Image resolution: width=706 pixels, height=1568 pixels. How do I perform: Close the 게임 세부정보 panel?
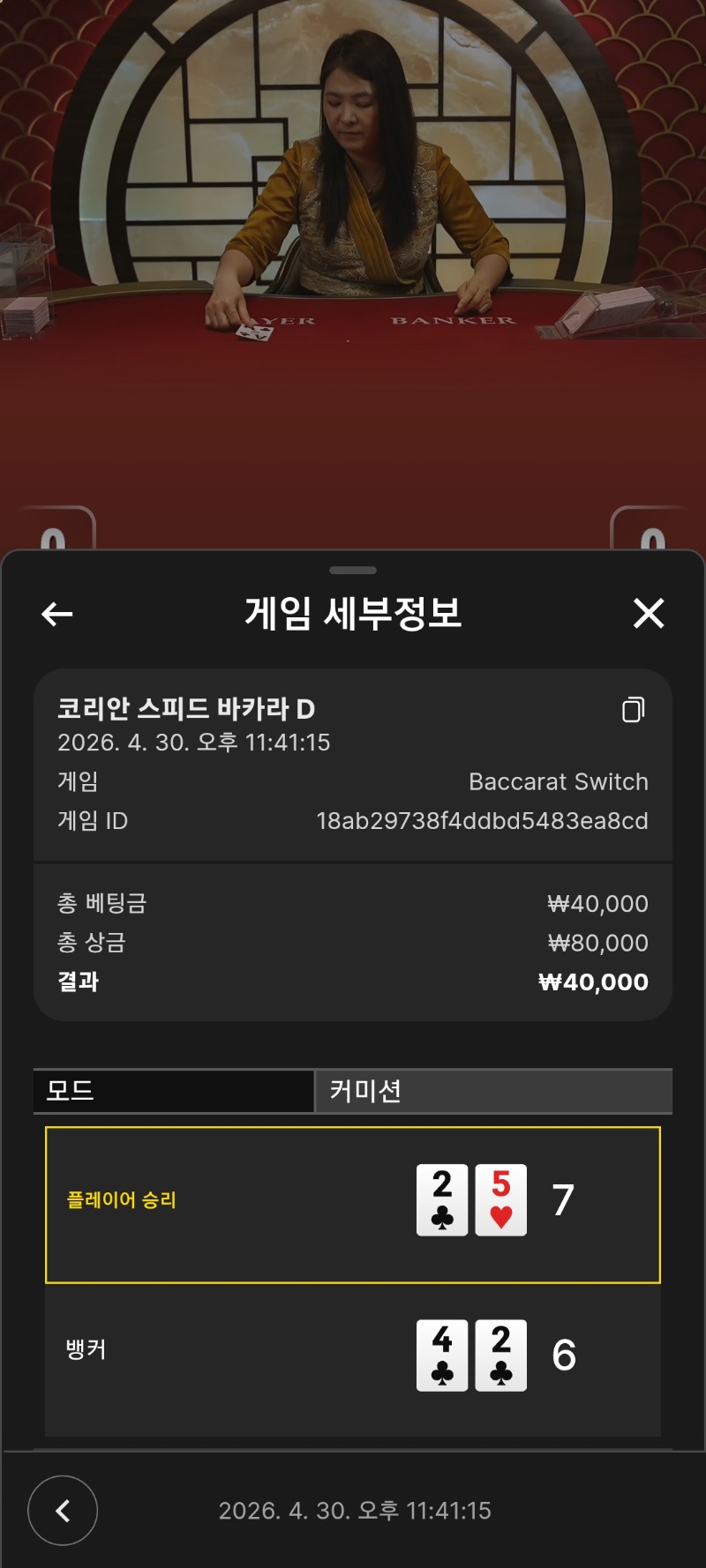coord(649,614)
